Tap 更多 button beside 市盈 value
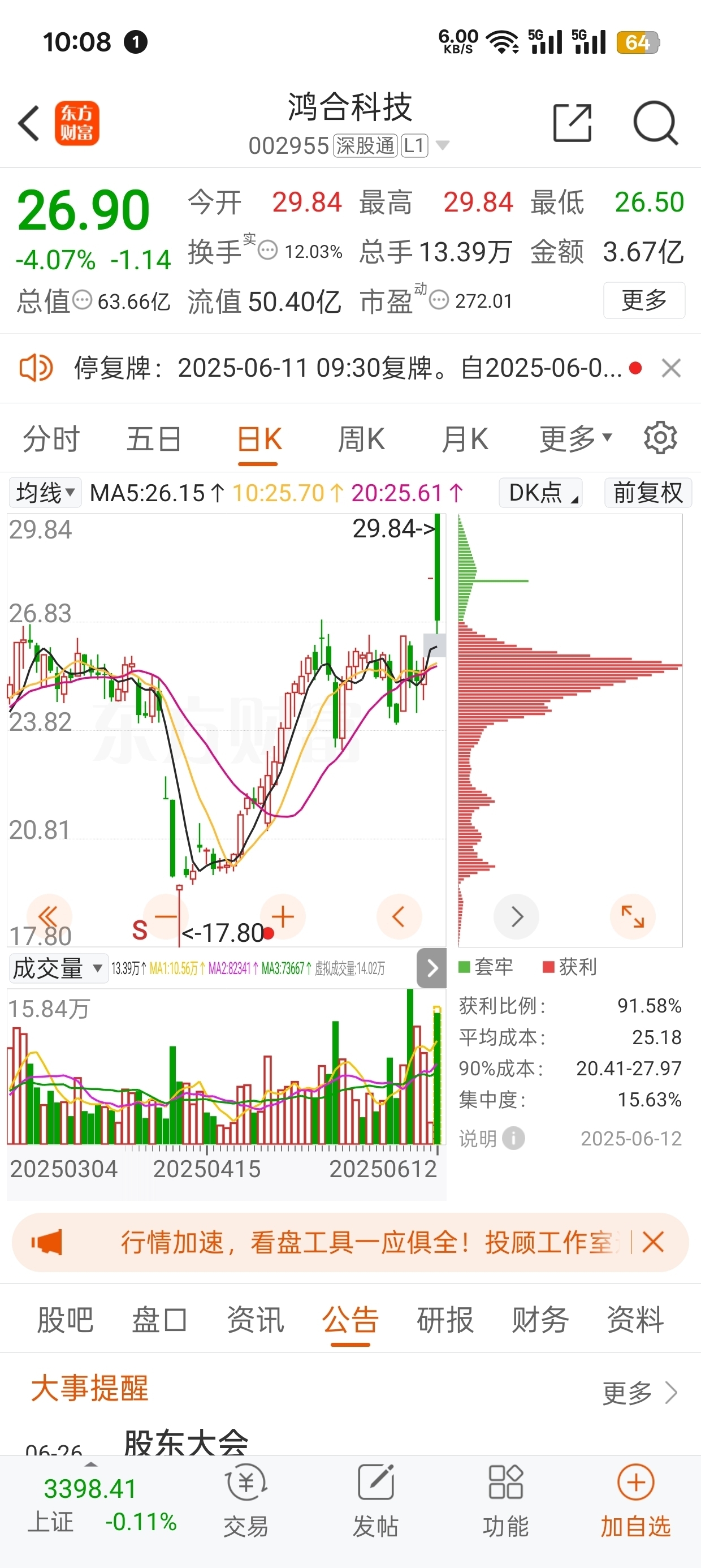Viewport: 701px width, 1568px height. [644, 300]
